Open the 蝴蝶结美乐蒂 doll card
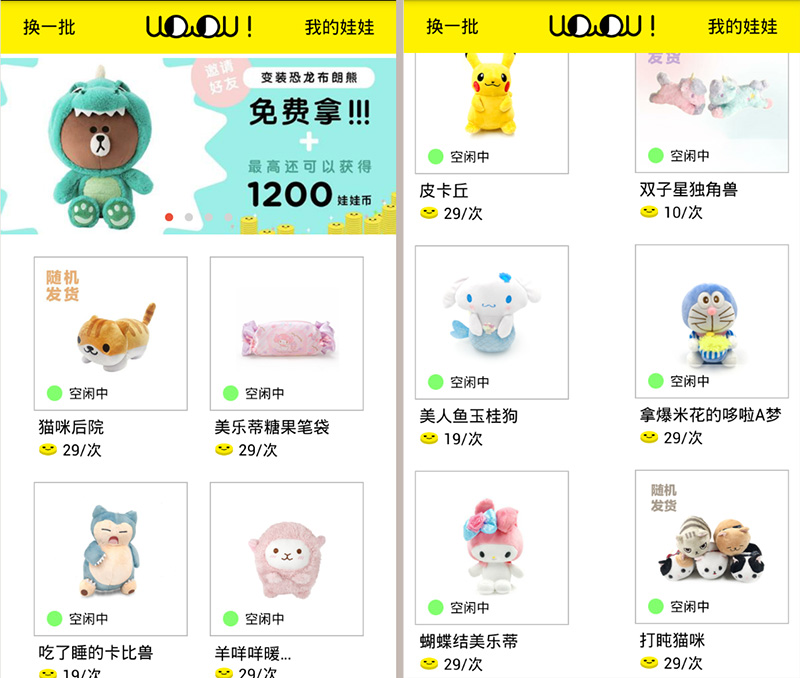800x678 pixels. click(491, 547)
